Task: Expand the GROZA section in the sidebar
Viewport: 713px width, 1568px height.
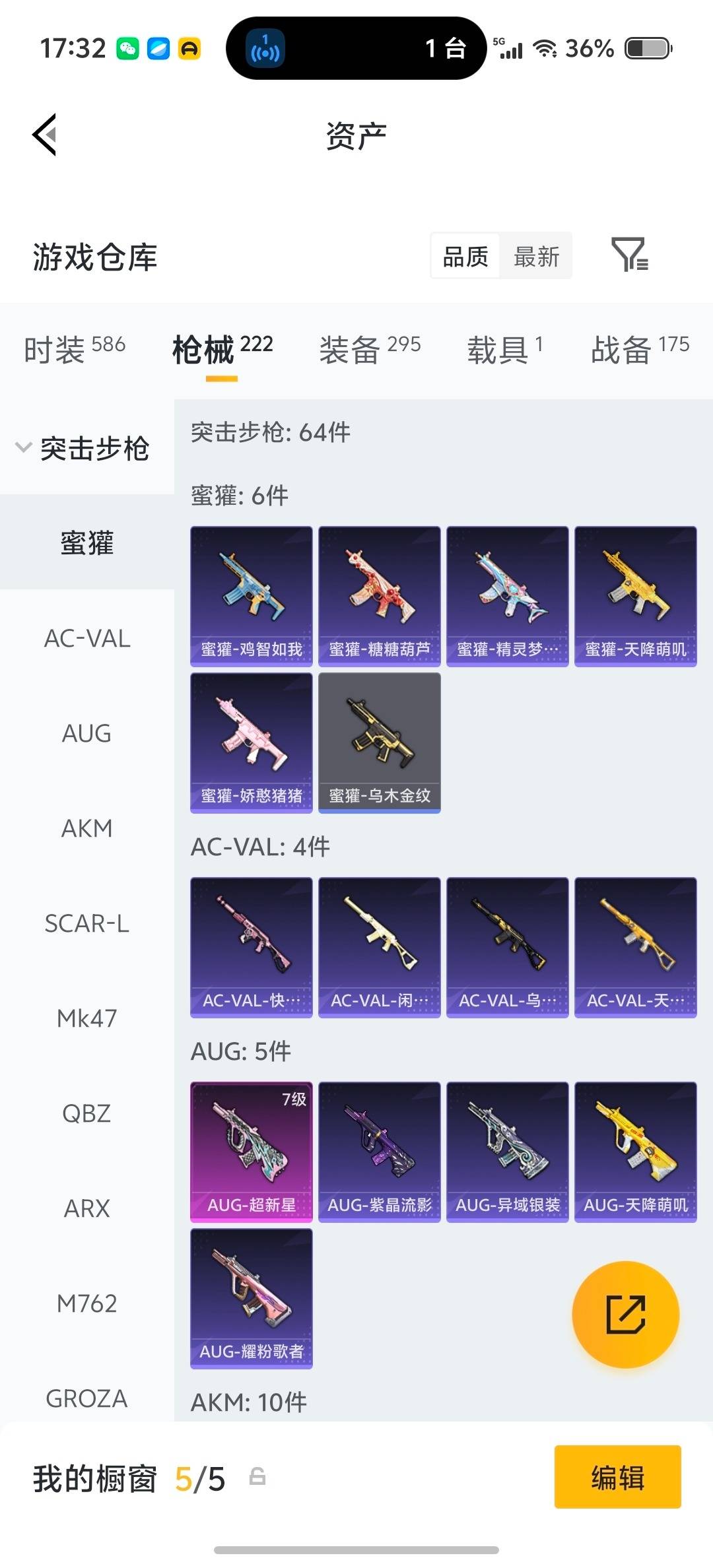Action: [x=86, y=1398]
